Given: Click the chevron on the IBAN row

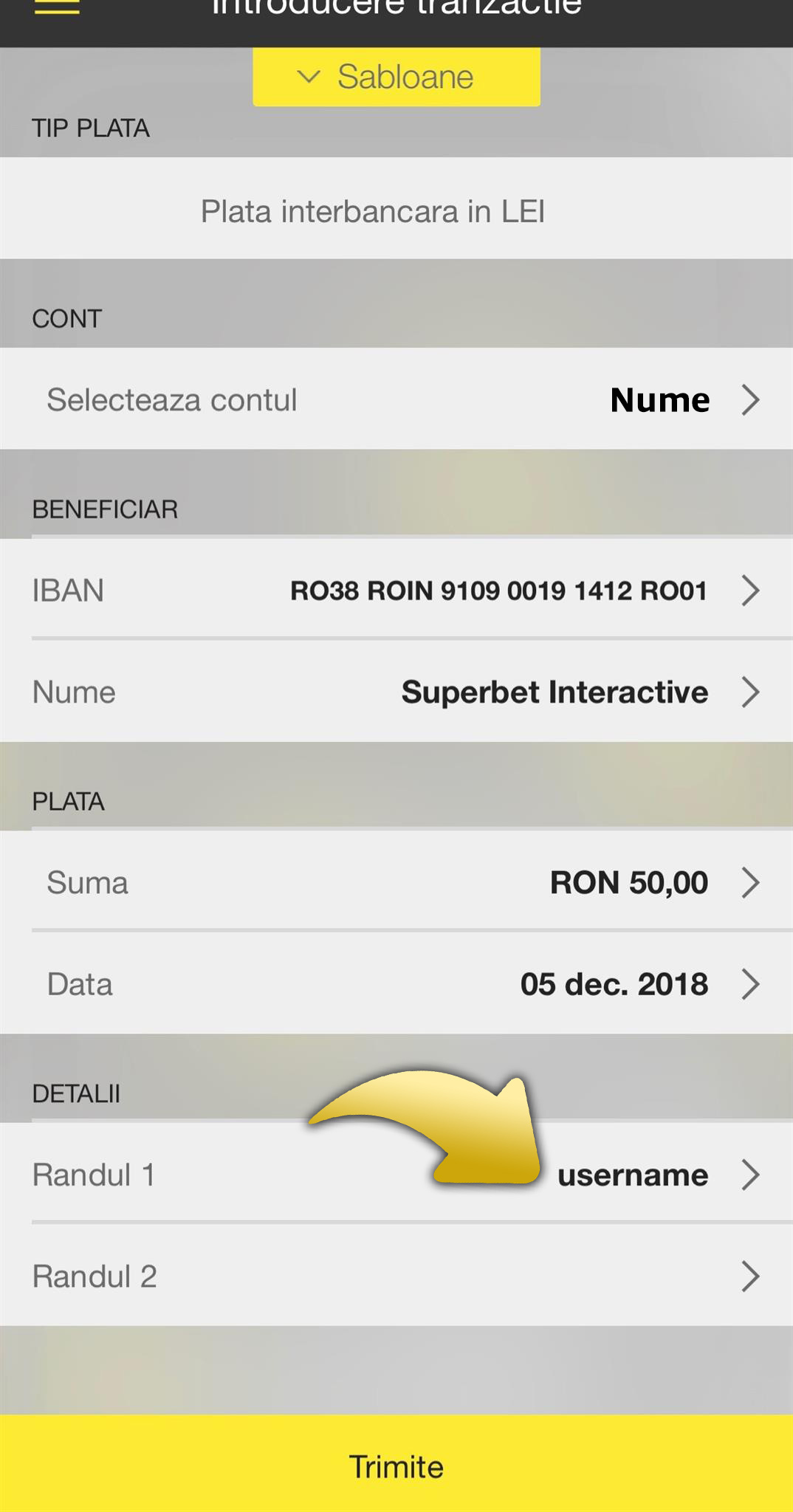Looking at the screenshot, I should pos(752,590).
